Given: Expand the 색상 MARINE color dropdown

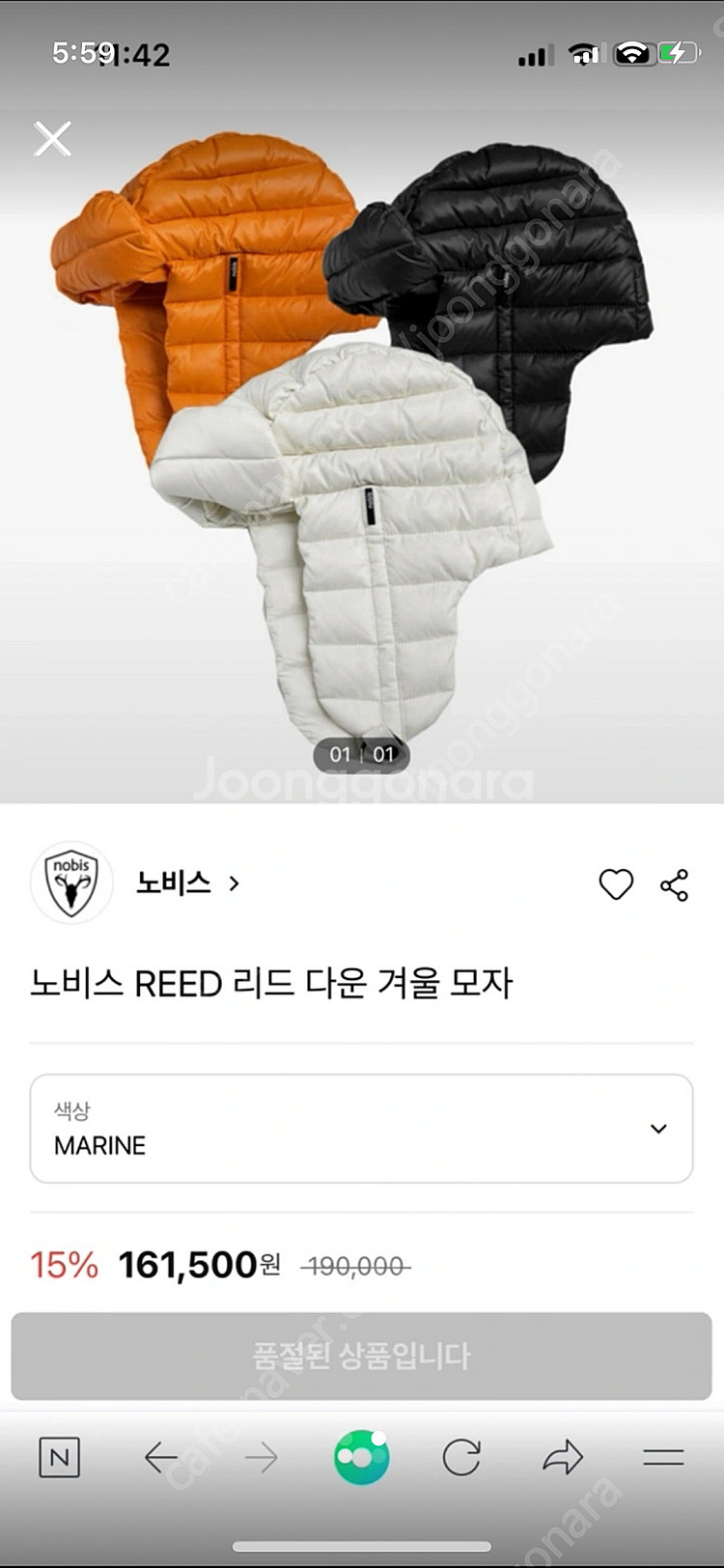Looking at the screenshot, I should 361,1128.
